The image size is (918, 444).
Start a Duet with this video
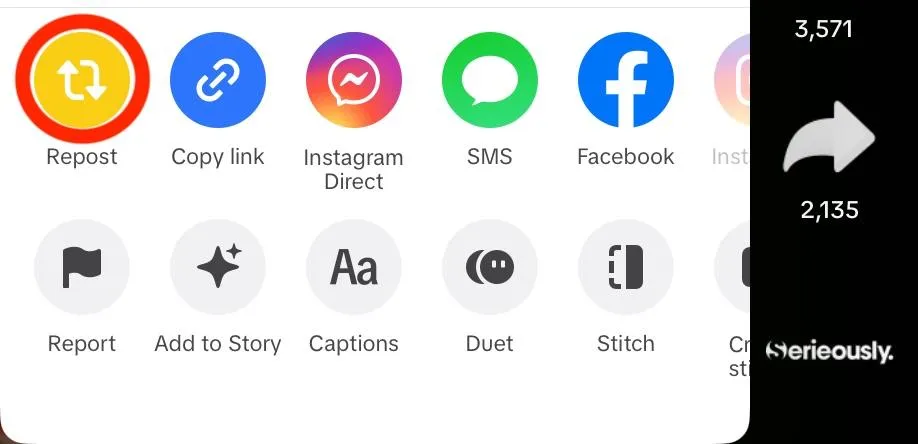[x=490, y=267]
